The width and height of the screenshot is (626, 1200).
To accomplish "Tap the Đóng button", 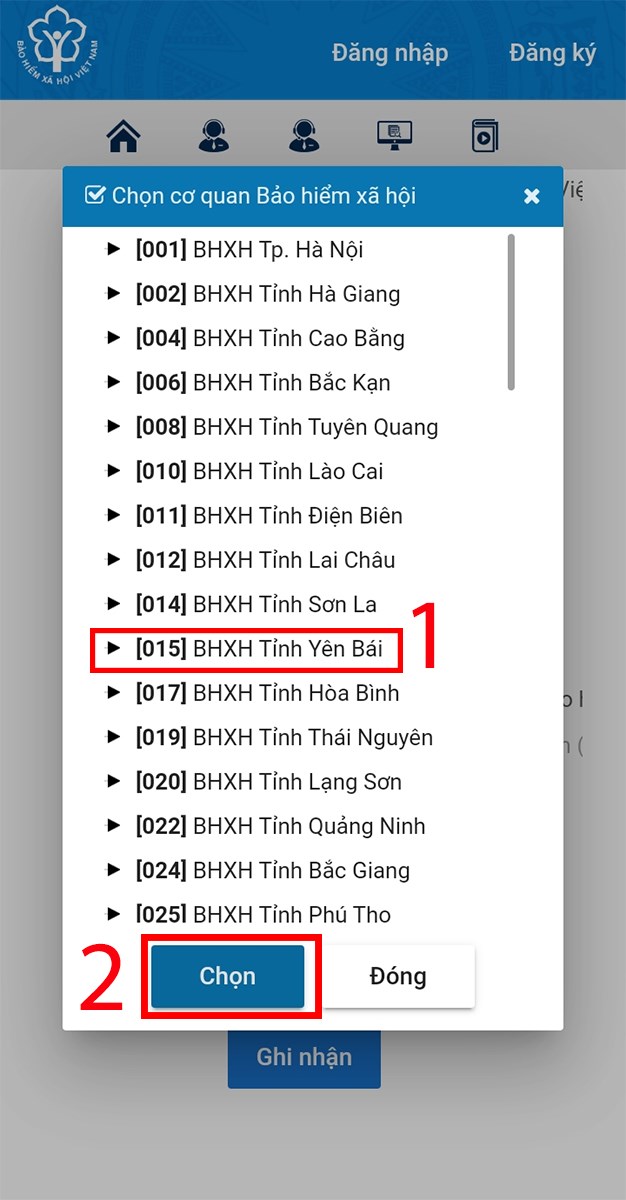I will coord(397,976).
